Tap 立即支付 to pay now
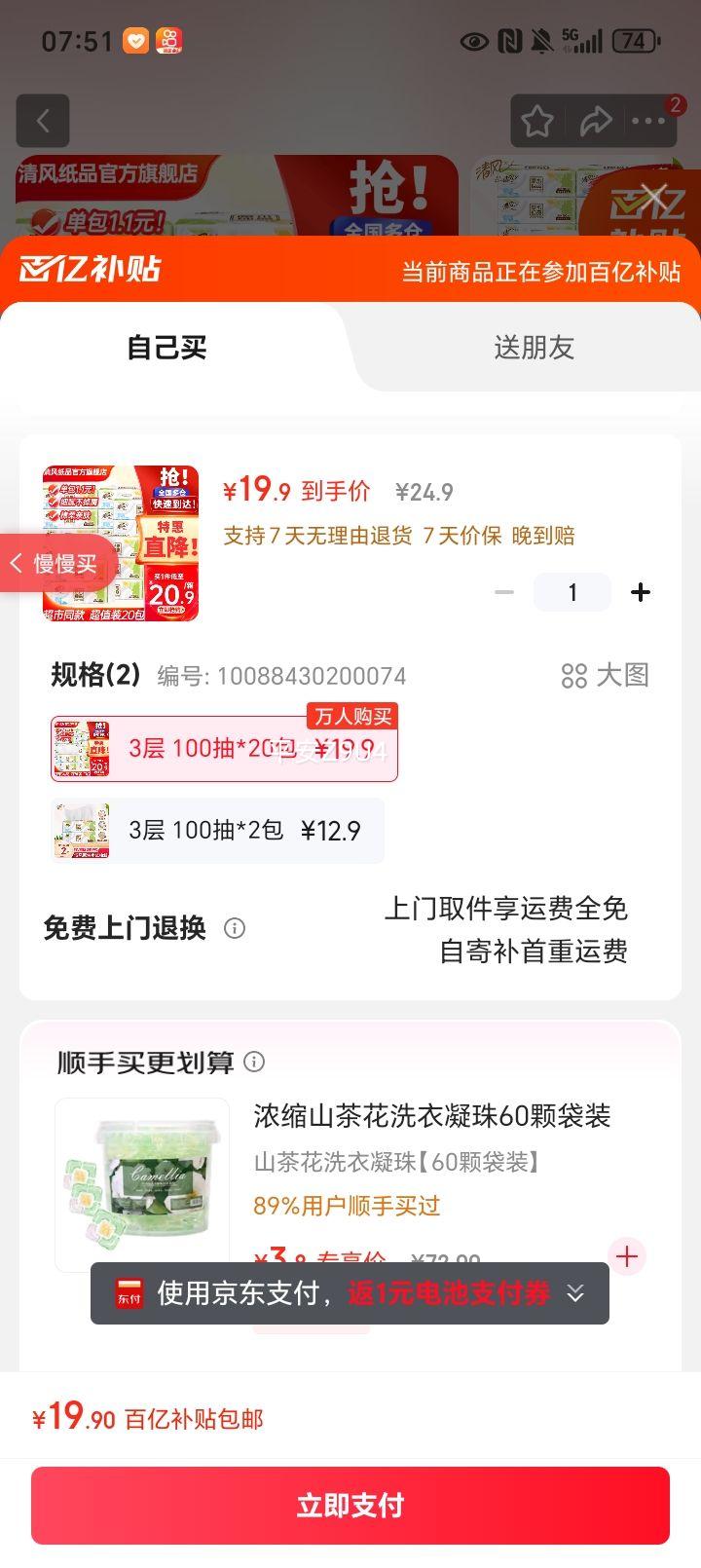 (350, 1505)
